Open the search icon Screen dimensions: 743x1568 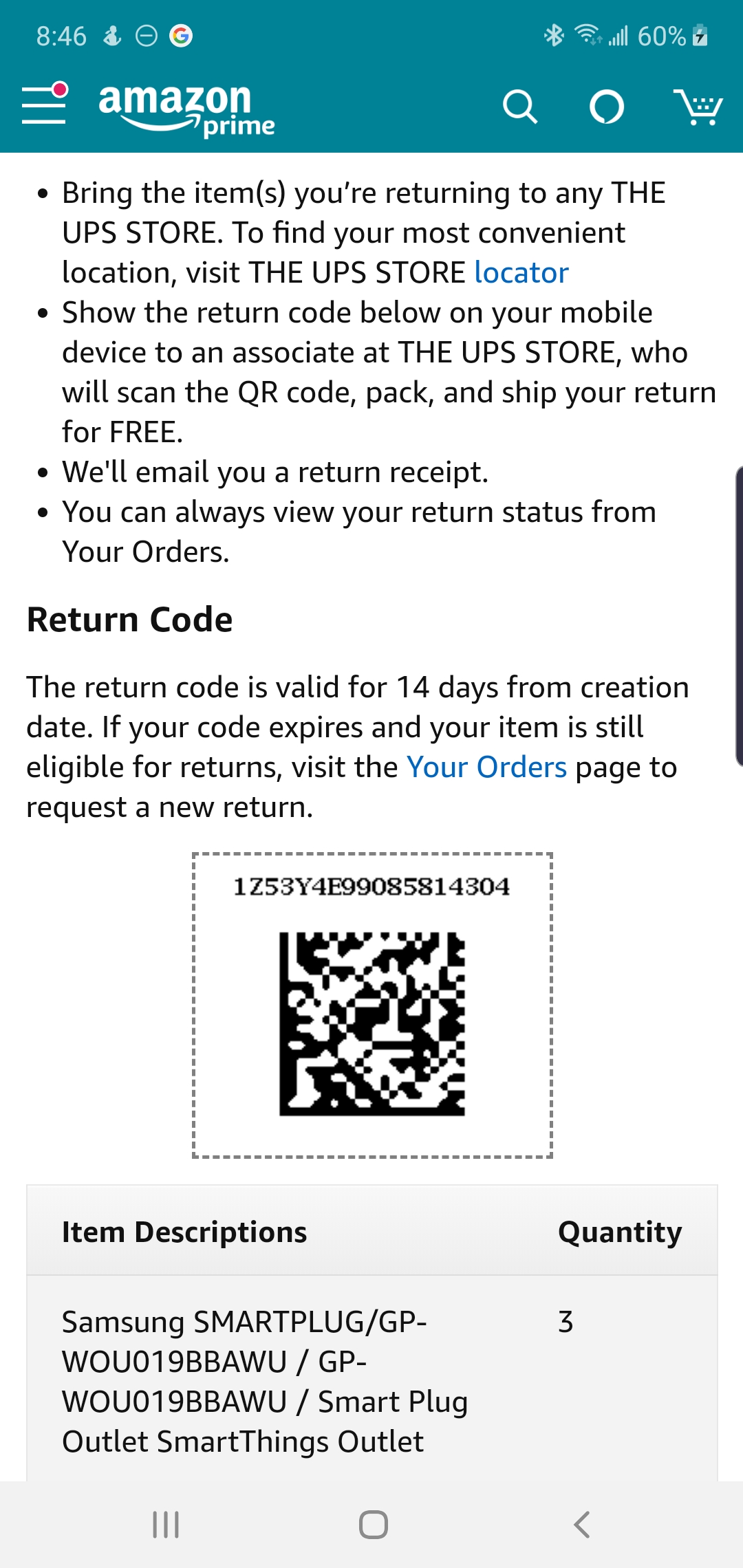[x=519, y=107]
